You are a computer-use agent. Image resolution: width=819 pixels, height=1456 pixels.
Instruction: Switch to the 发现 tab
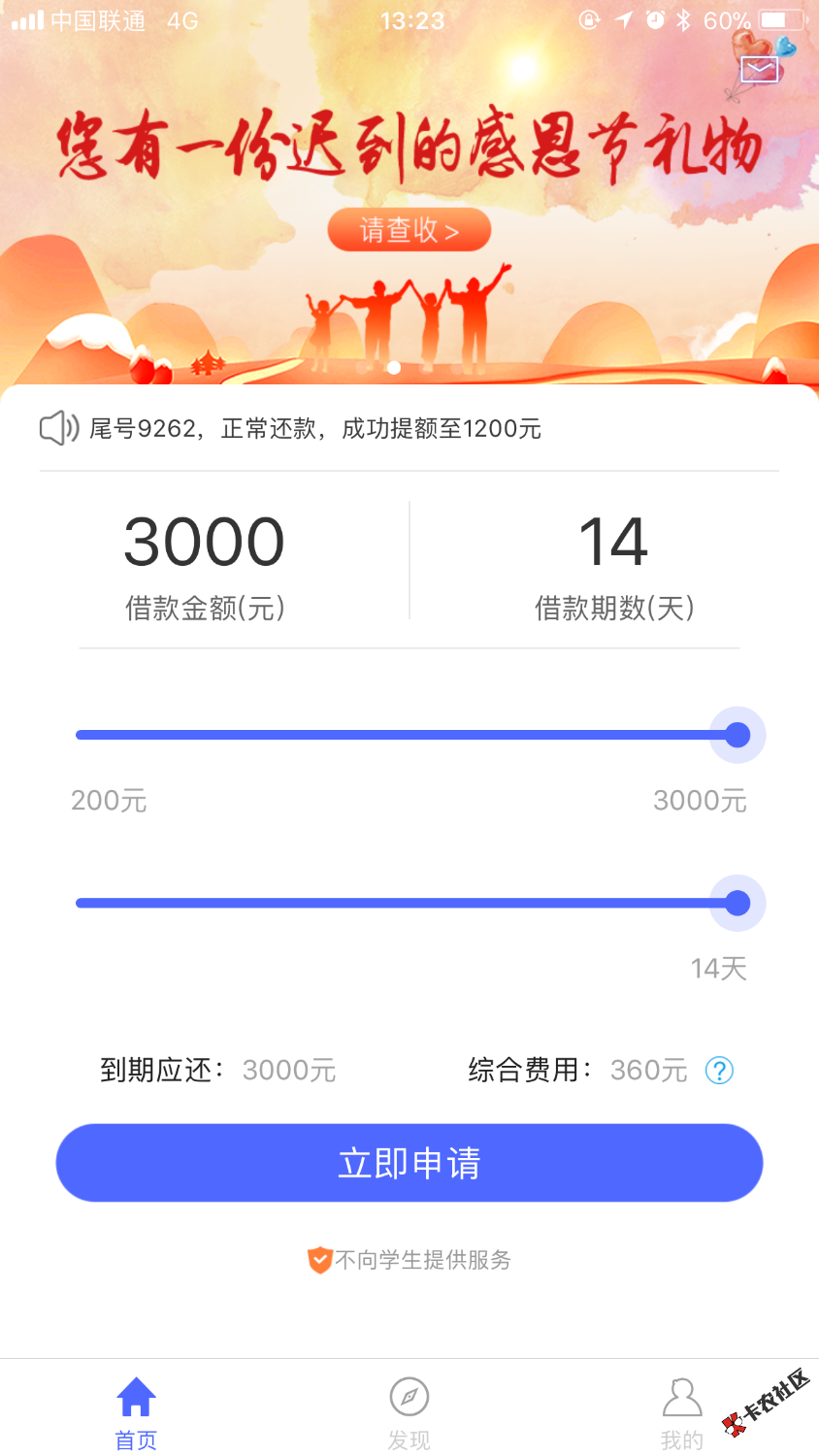(x=409, y=1412)
